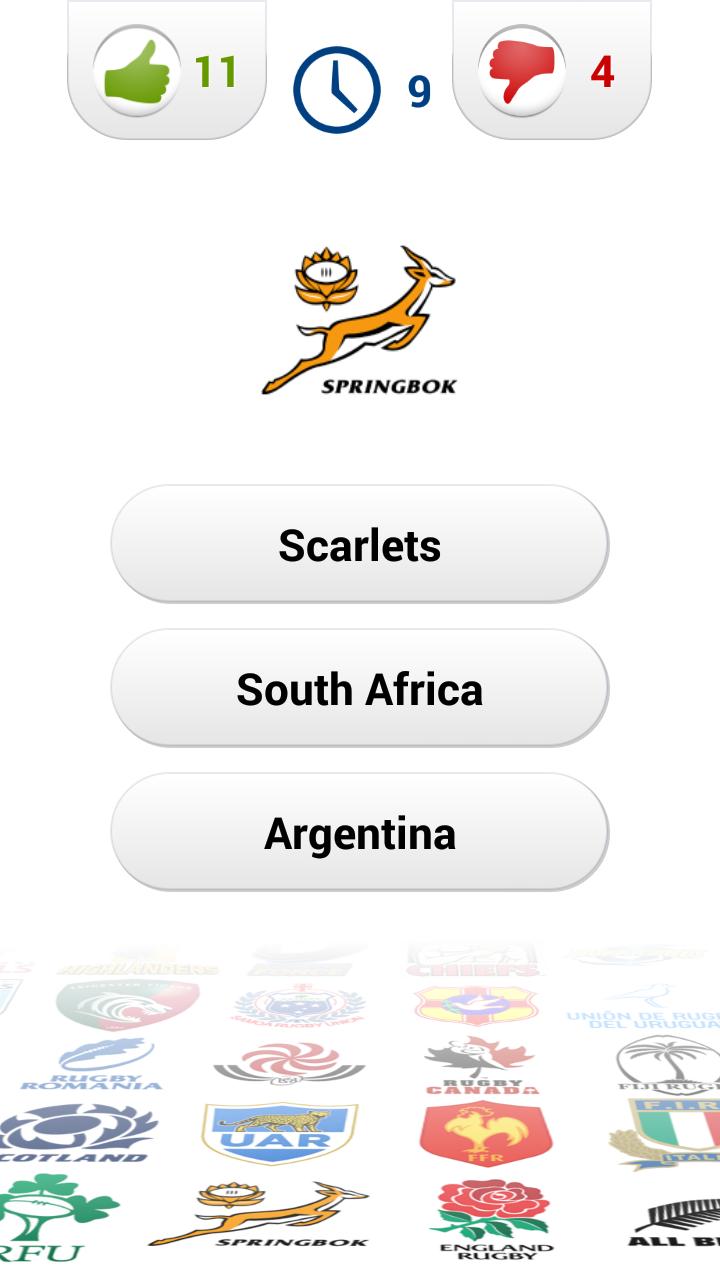720x1280 pixels.
Task: Choose the South Africa answer button
Action: [360, 690]
